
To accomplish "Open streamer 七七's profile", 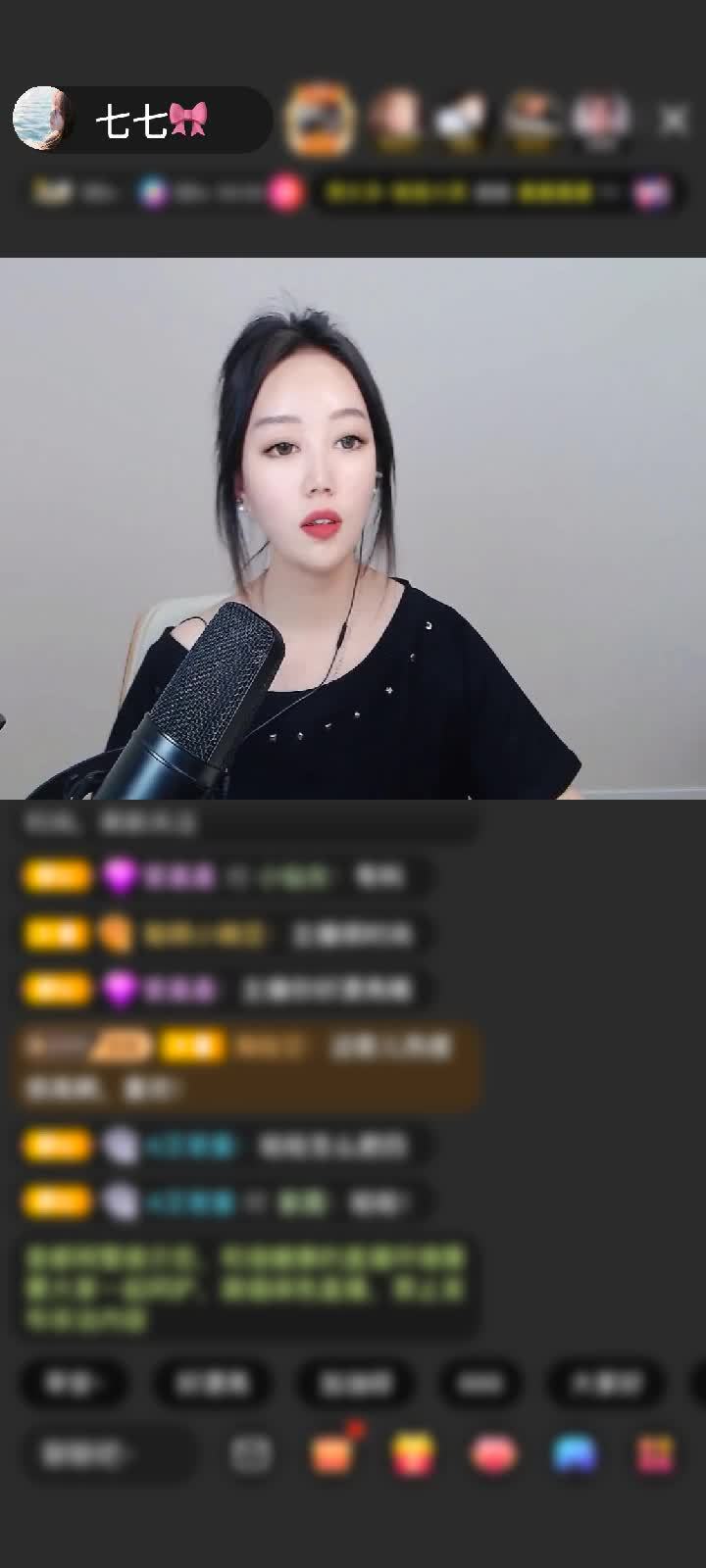I will pyautogui.click(x=40, y=120).
